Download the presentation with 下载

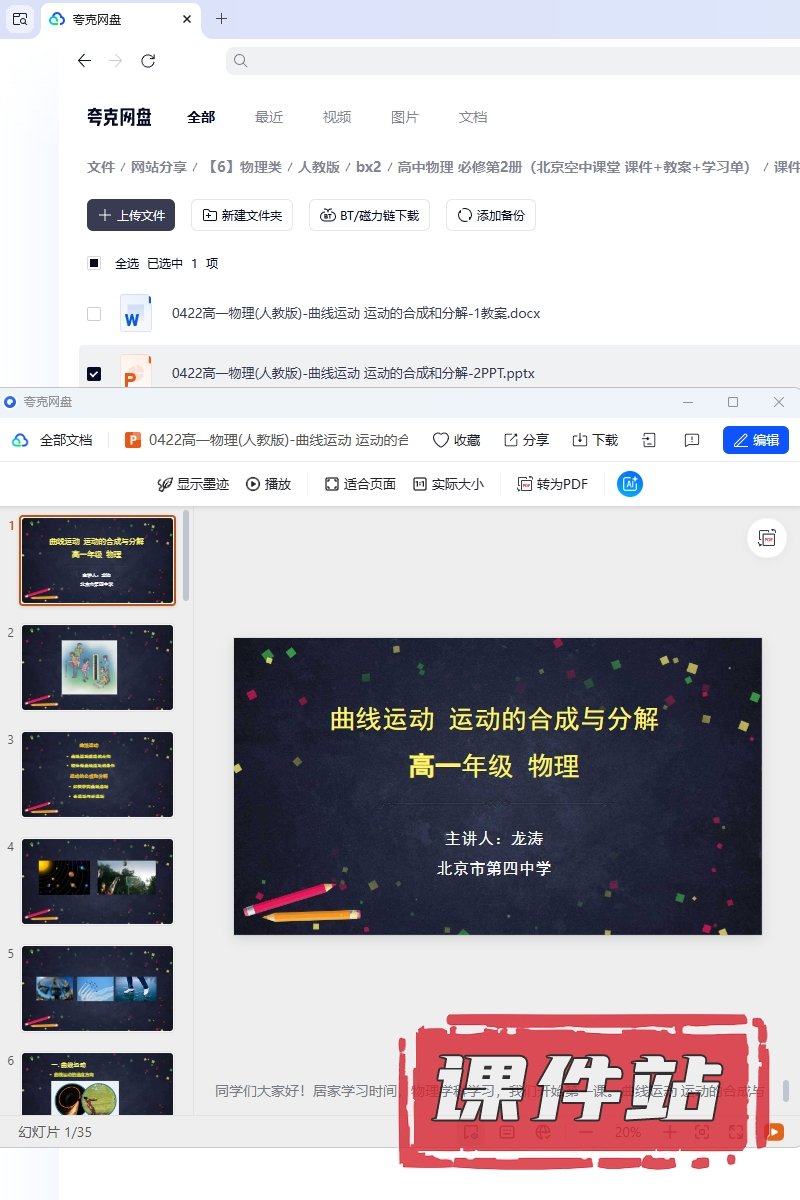[x=595, y=440]
